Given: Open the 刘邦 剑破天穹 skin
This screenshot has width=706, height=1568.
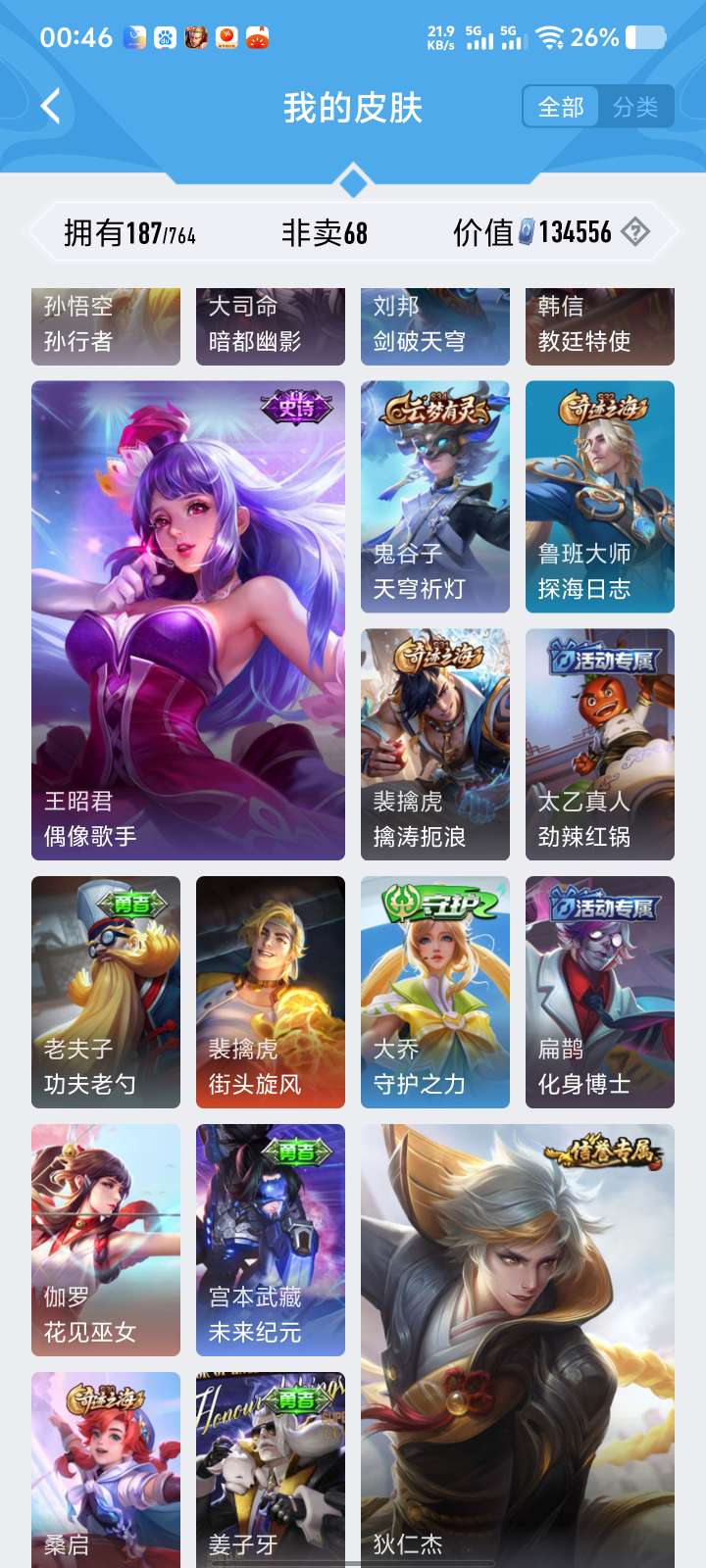Looking at the screenshot, I should (435, 326).
